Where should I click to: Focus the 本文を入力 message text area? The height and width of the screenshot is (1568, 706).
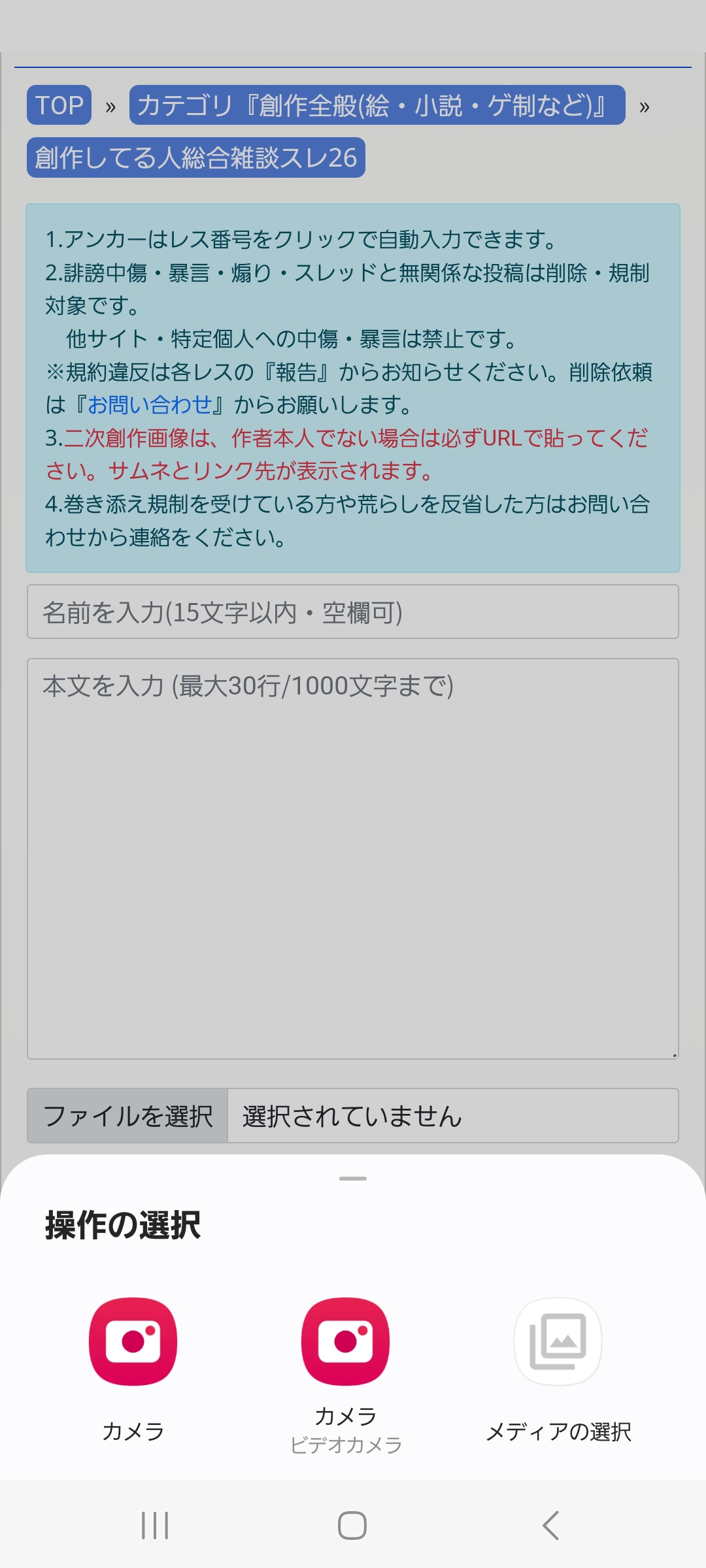353,858
